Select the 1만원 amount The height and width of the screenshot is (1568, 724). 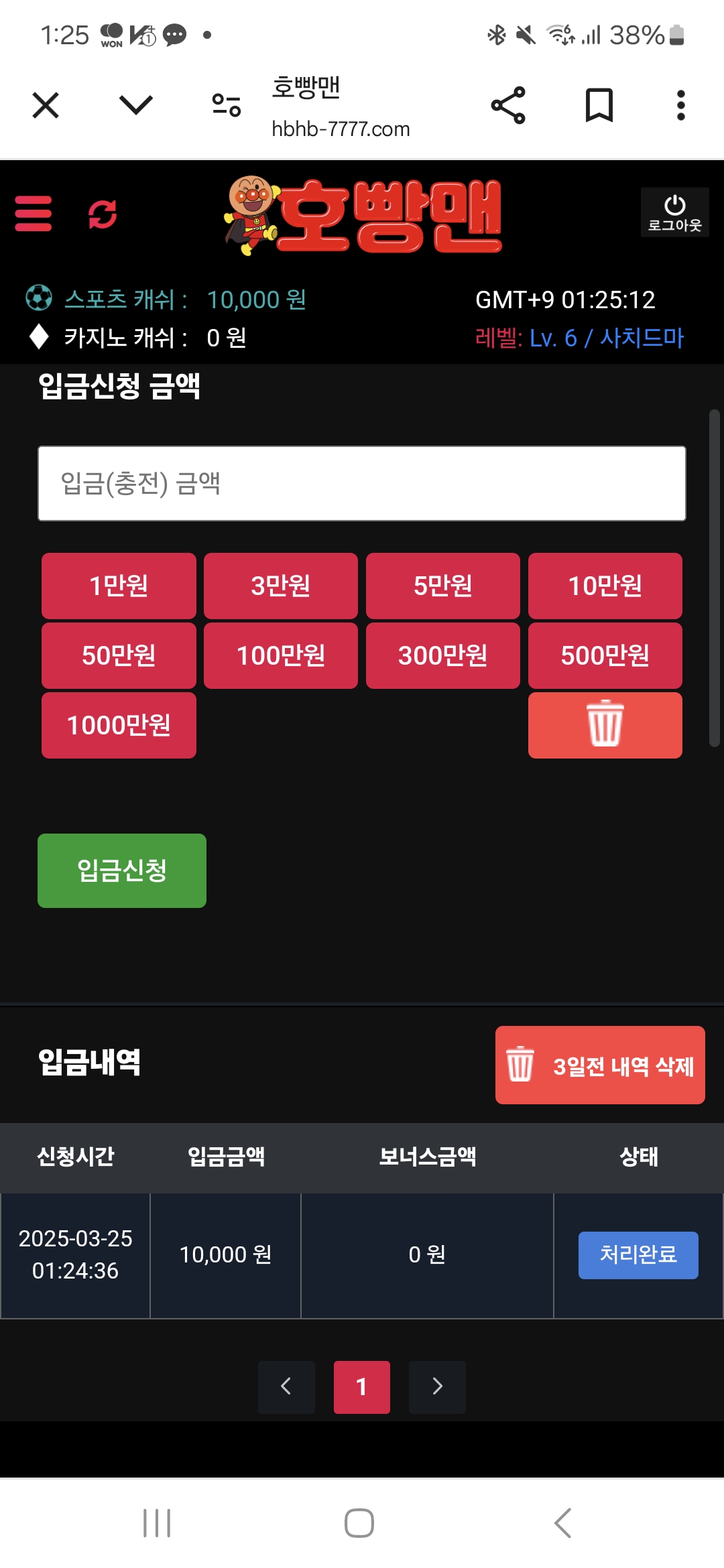tap(119, 586)
